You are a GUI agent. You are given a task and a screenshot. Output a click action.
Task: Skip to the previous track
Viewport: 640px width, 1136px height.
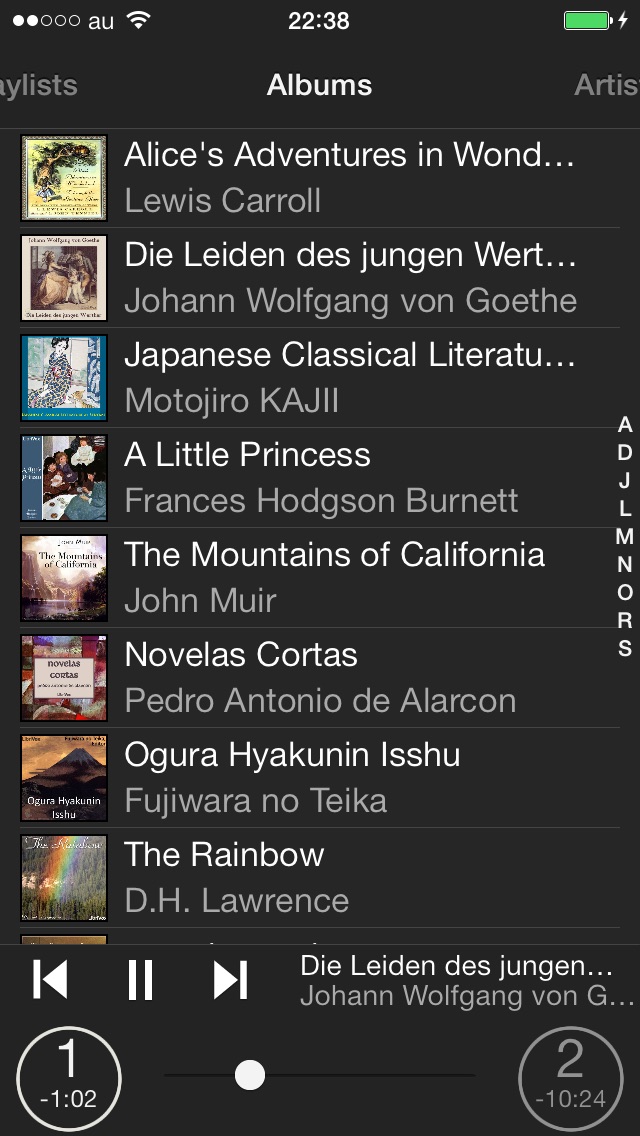[50, 980]
